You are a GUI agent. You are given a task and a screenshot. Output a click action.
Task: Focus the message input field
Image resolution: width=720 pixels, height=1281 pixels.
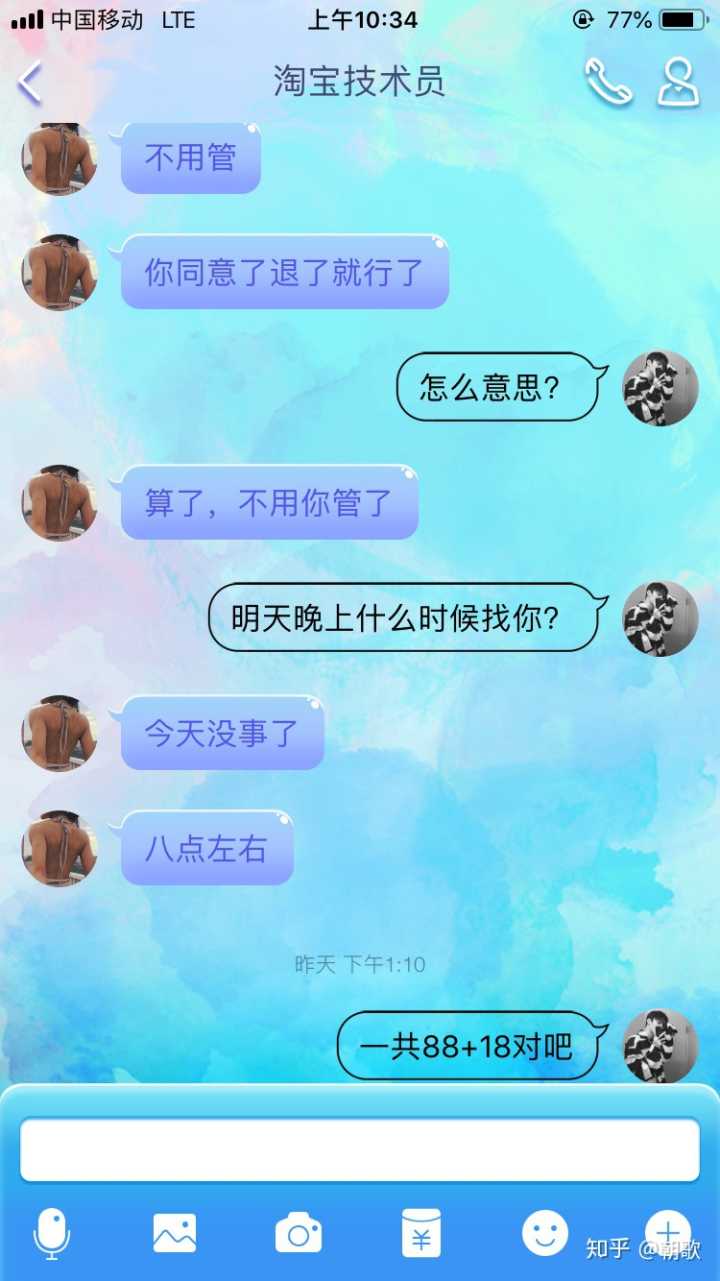360,1149
